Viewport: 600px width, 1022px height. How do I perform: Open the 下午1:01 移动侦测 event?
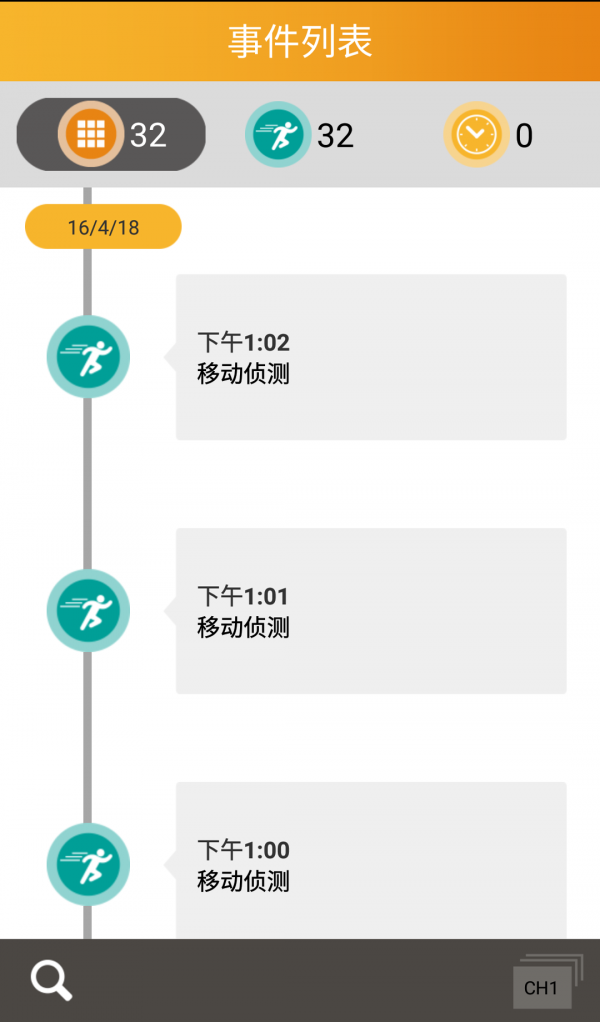click(x=371, y=611)
